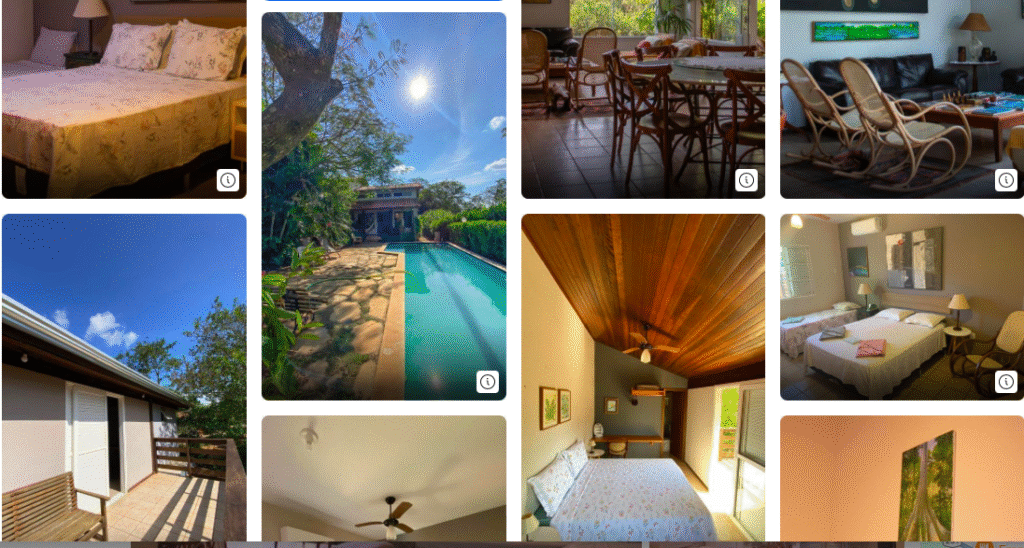Open the swimming pool photo

(383, 205)
